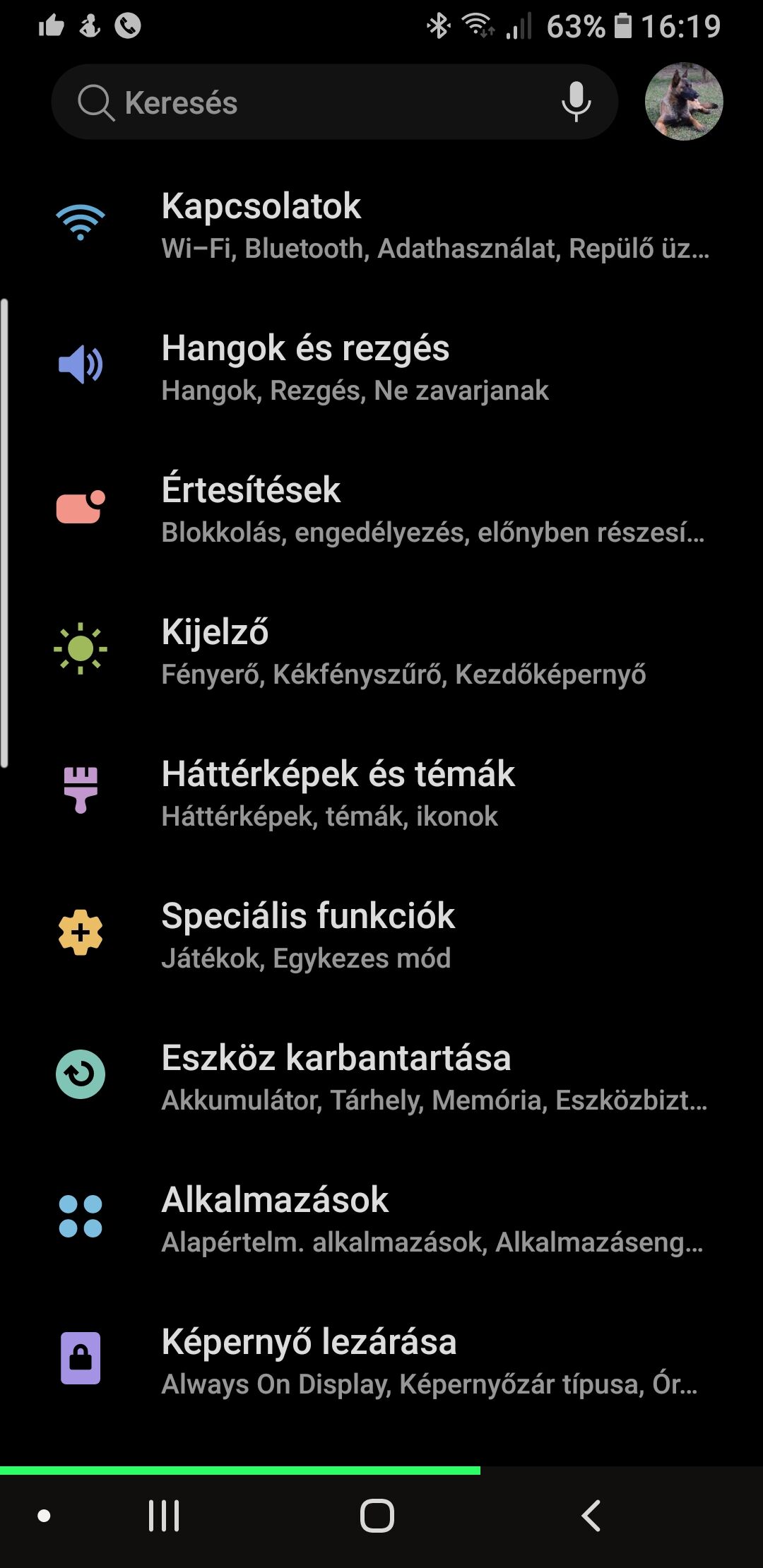Open Képernyő lezárása settings
The height and width of the screenshot is (1568, 763).
click(x=381, y=1361)
